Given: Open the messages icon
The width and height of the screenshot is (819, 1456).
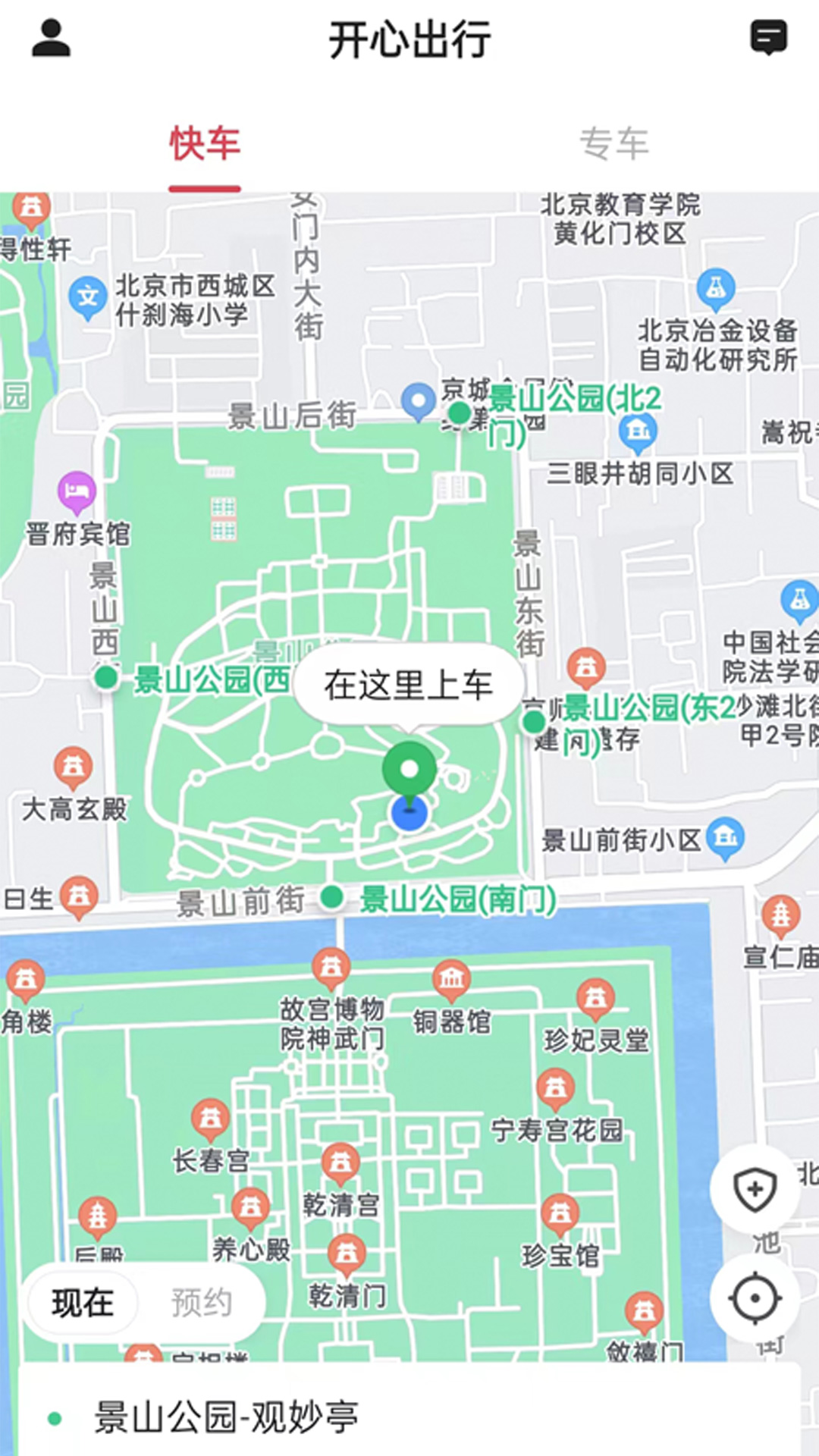Looking at the screenshot, I should tap(768, 38).
